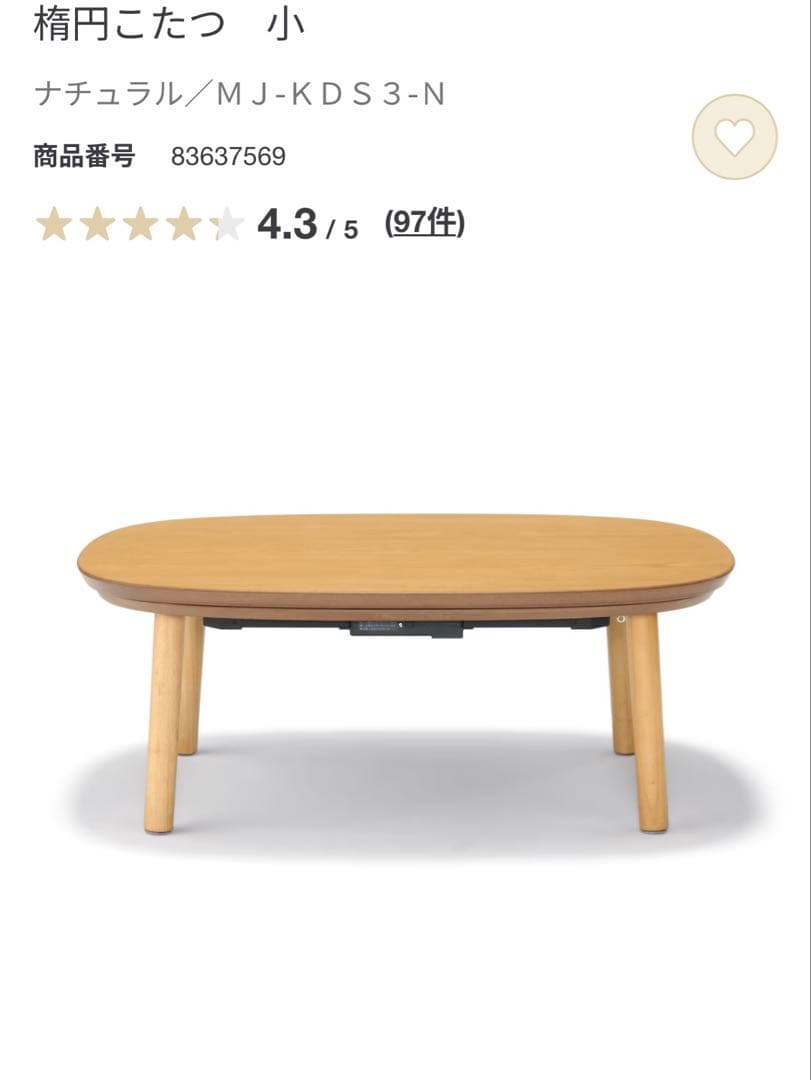The width and height of the screenshot is (811, 1080).
Task: Click the first rating star
Action: click(x=53, y=226)
